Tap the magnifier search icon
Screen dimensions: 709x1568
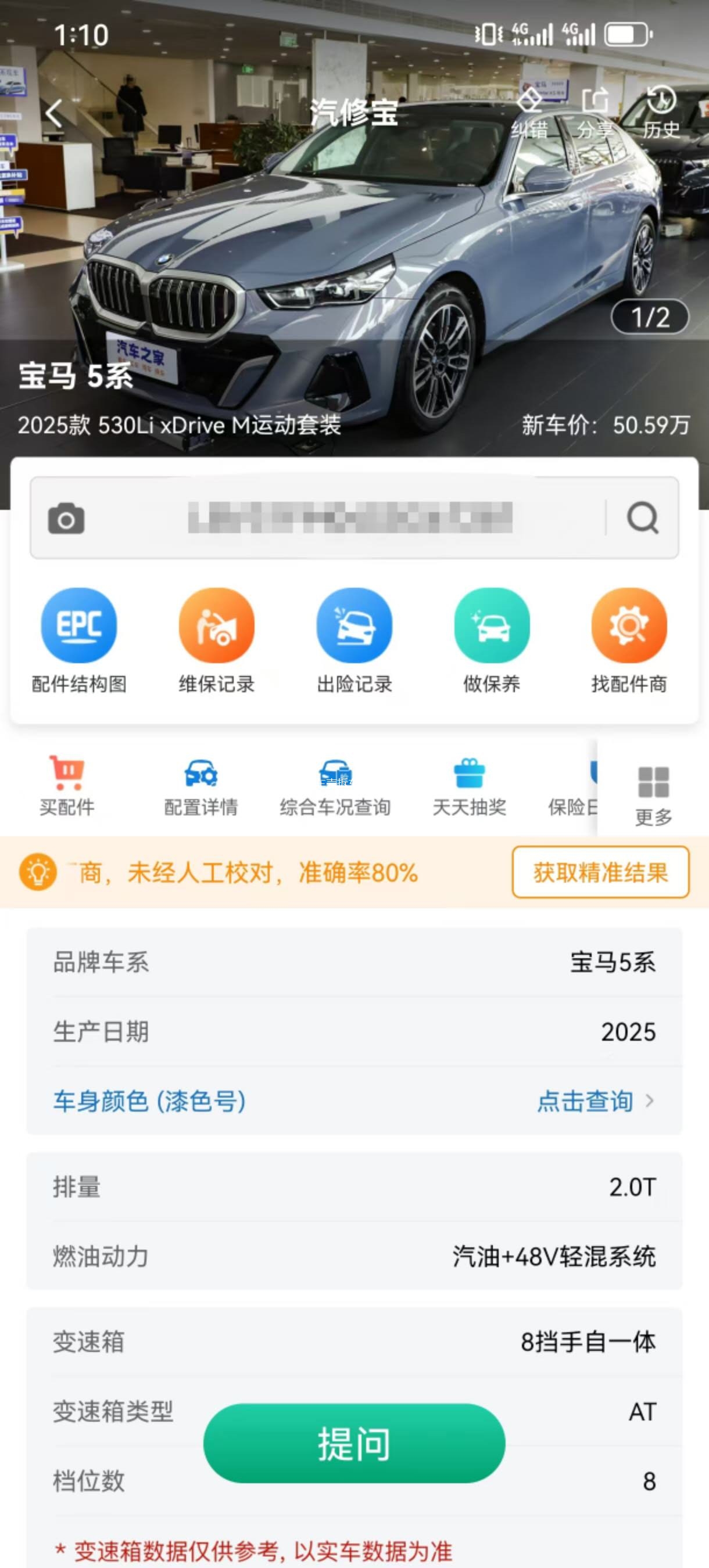point(643,518)
